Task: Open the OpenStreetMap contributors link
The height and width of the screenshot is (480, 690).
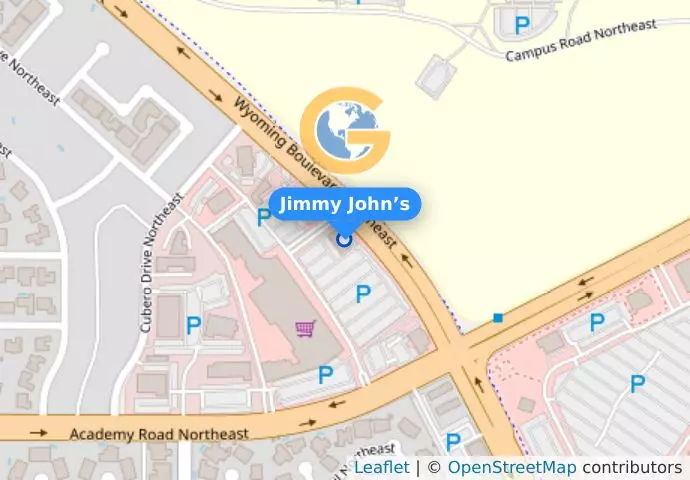Action: point(511,467)
